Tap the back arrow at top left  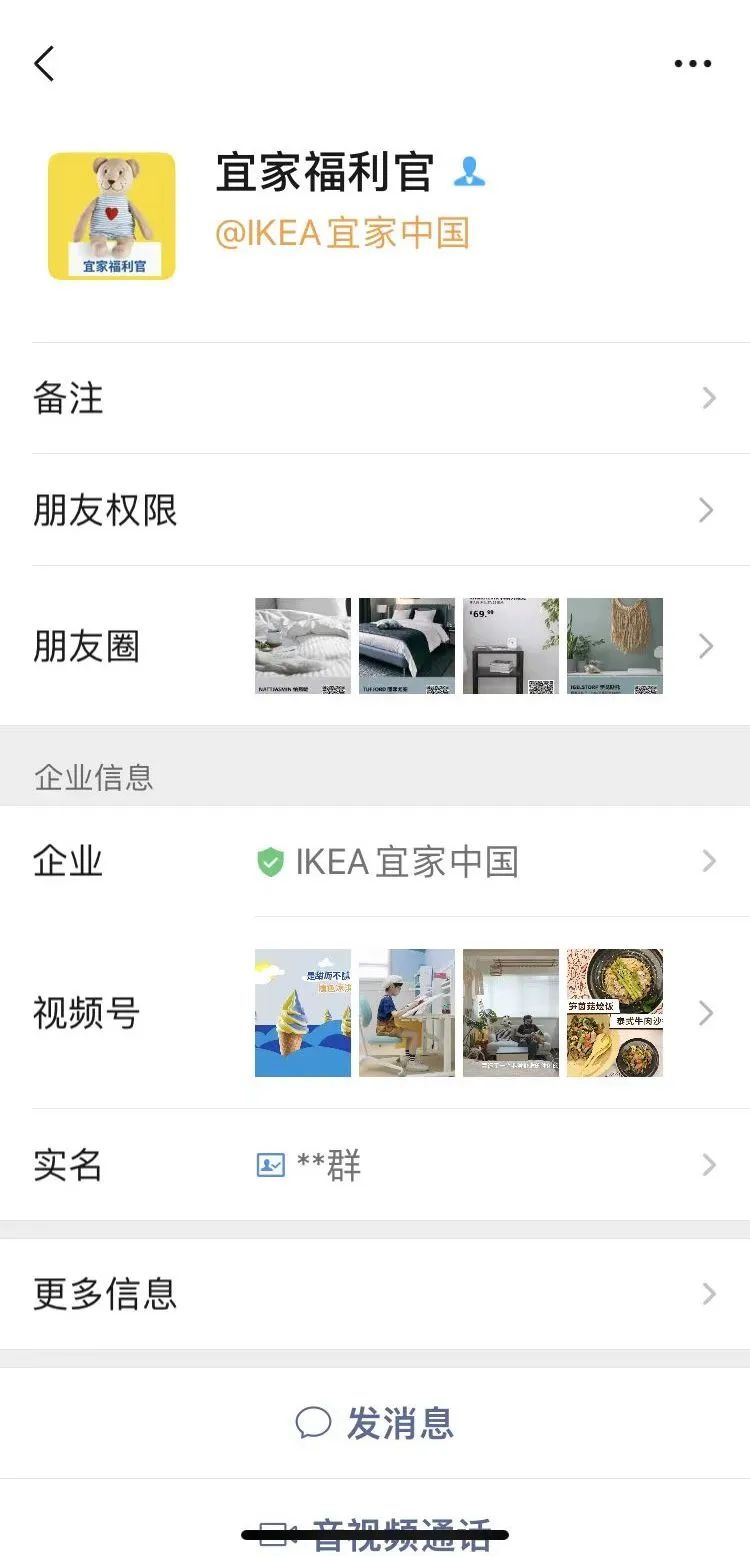pos(44,63)
